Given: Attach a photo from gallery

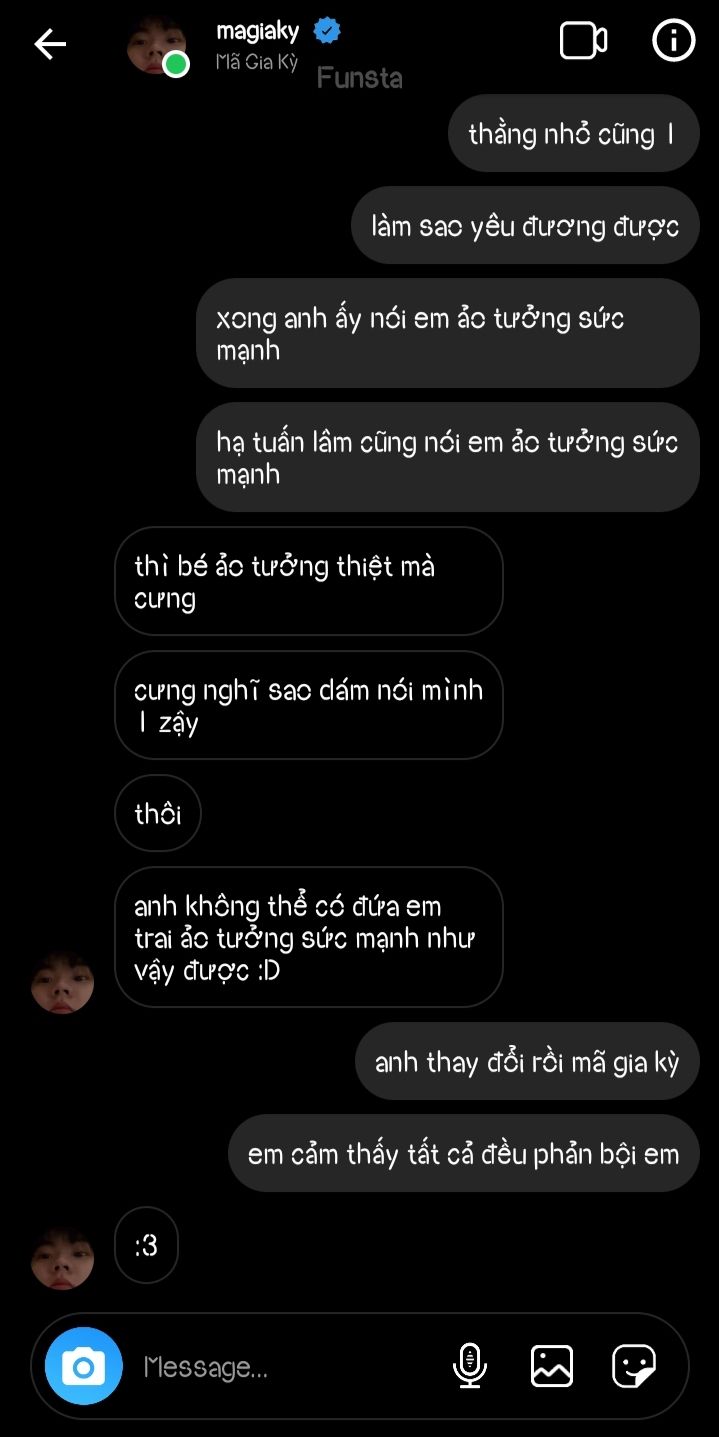Looking at the screenshot, I should pyautogui.click(x=552, y=1366).
